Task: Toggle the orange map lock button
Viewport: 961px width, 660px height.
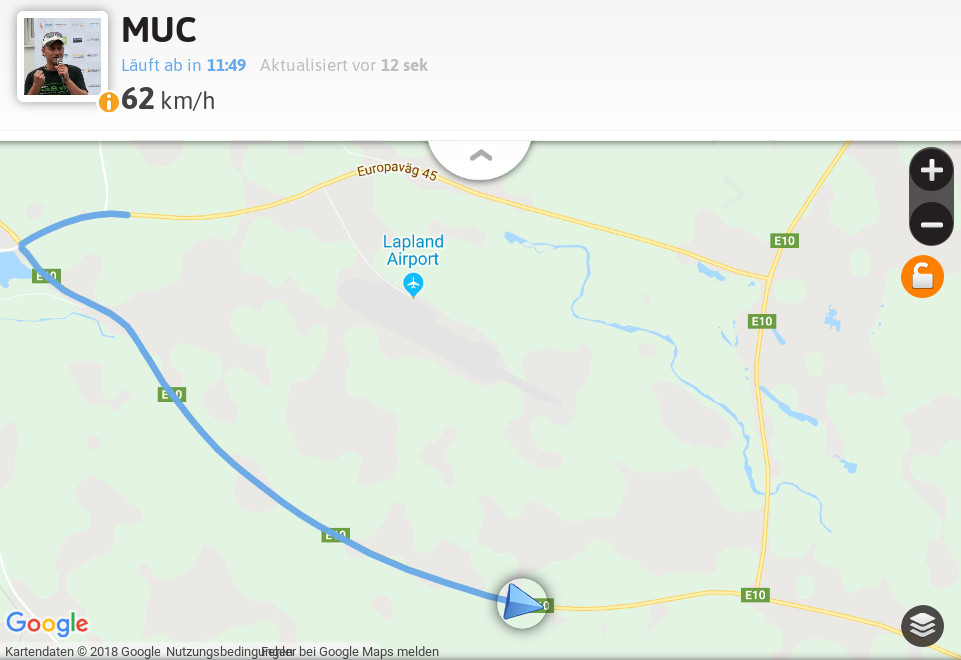Action: tap(922, 276)
